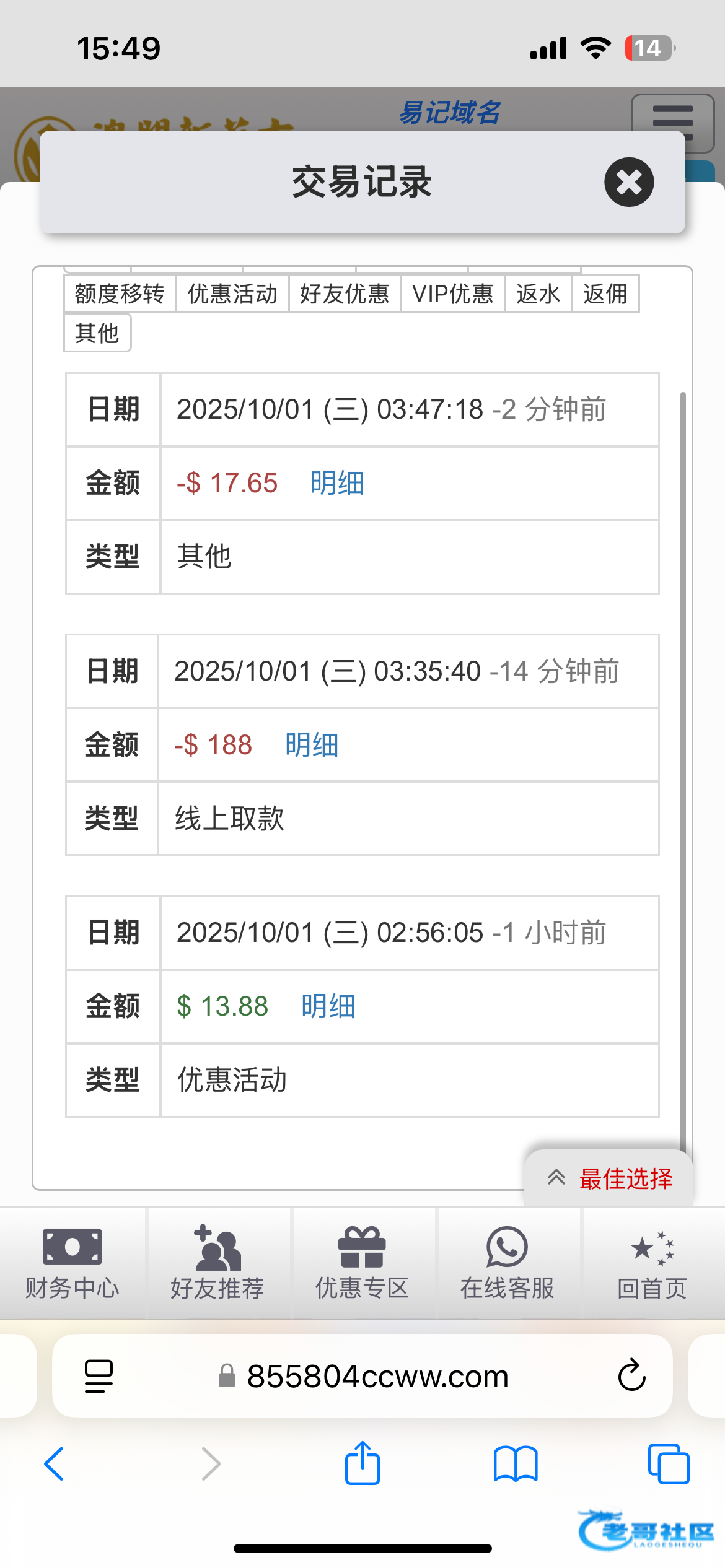Open 明细 for the $13.88 bonus
The width and height of the screenshot is (725, 1568).
[x=328, y=1006]
